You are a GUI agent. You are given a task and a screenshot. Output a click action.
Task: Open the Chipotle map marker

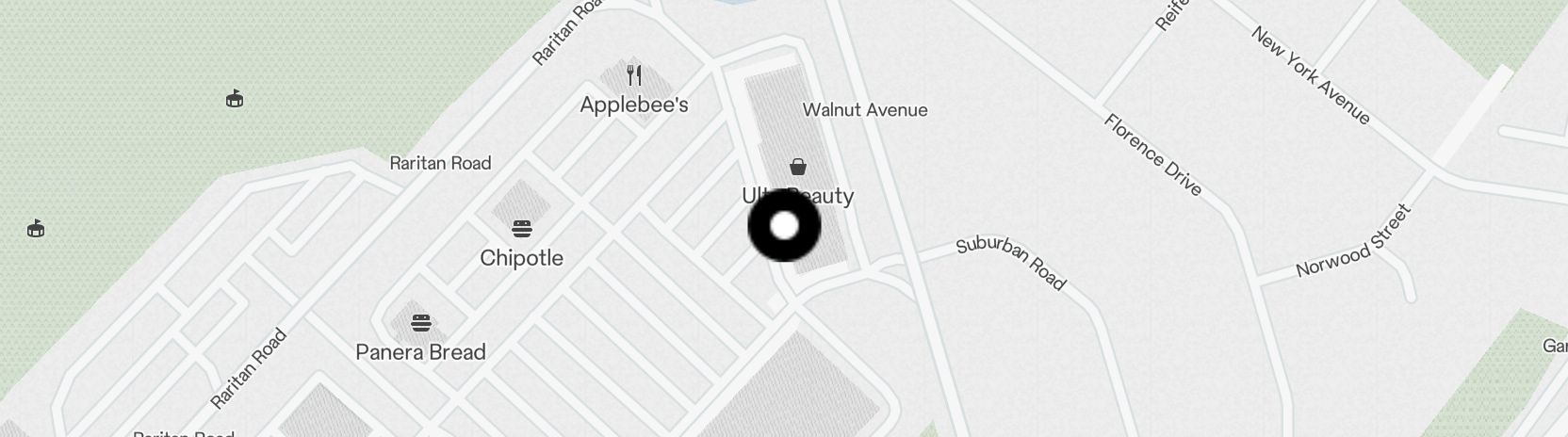pos(522,229)
